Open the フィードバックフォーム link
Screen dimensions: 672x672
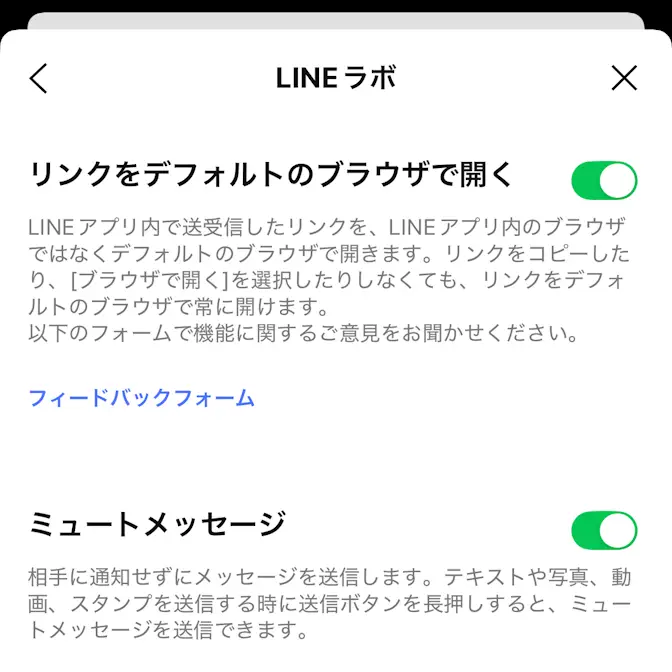point(142,398)
